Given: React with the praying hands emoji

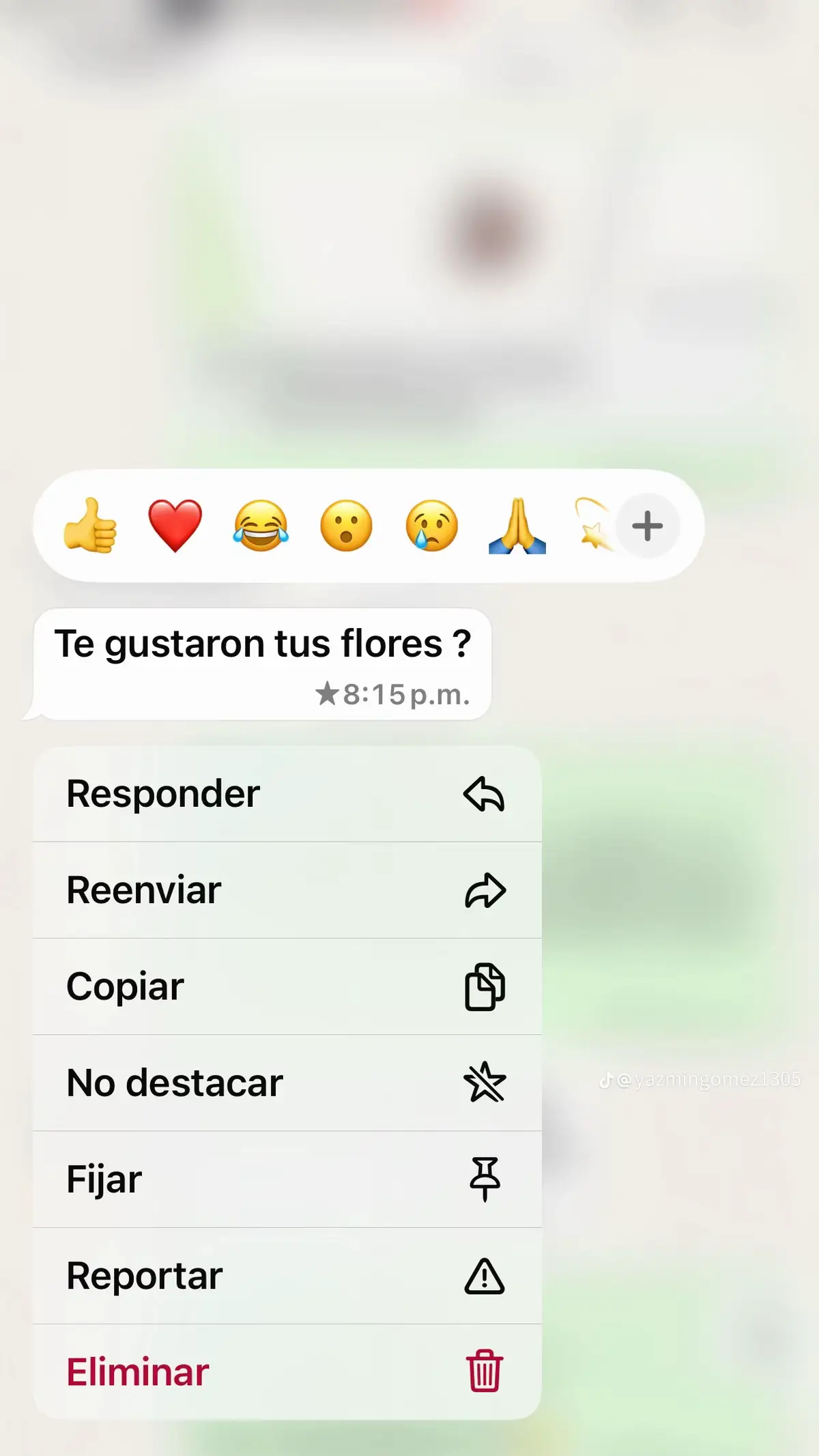Looking at the screenshot, I should 517,526.
